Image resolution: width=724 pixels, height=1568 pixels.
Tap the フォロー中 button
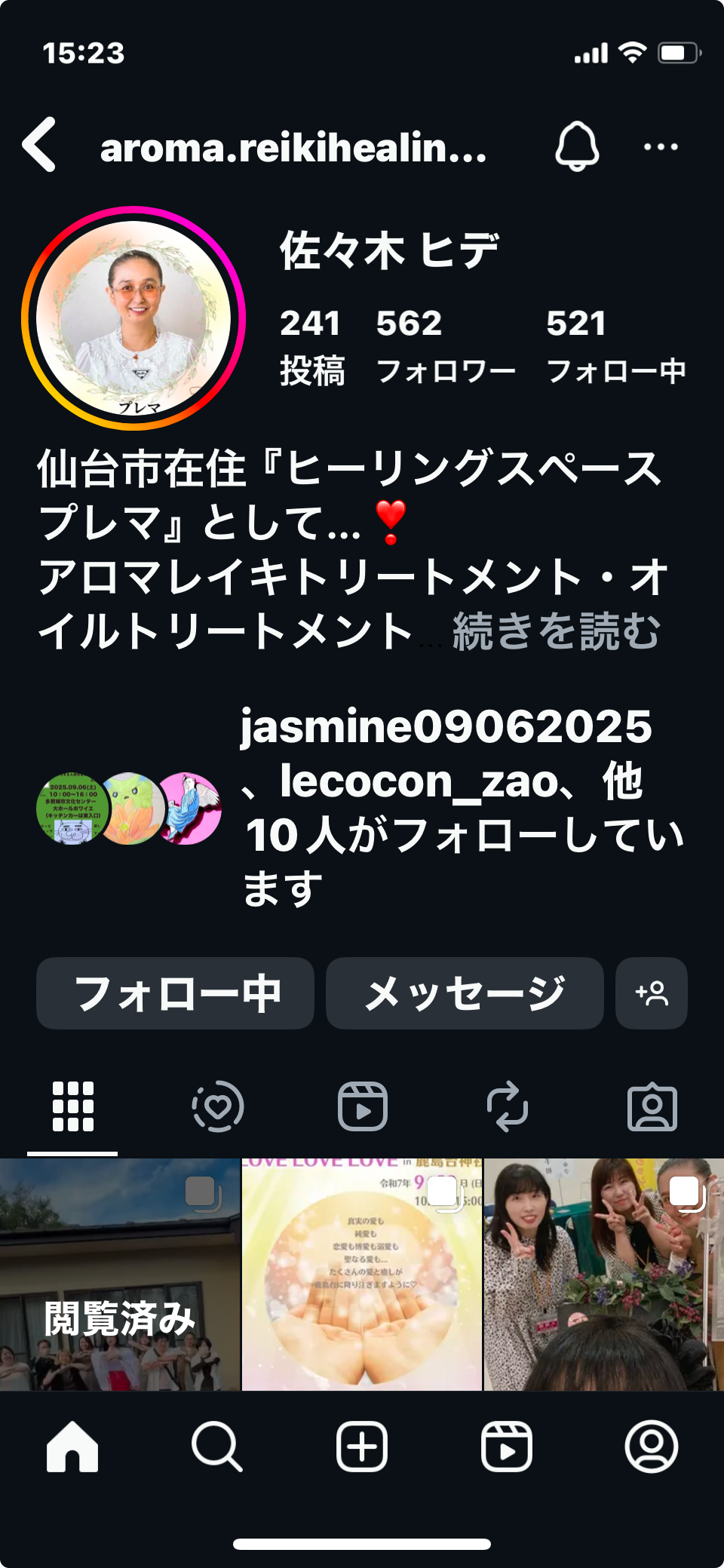click(x=175, y=993)
